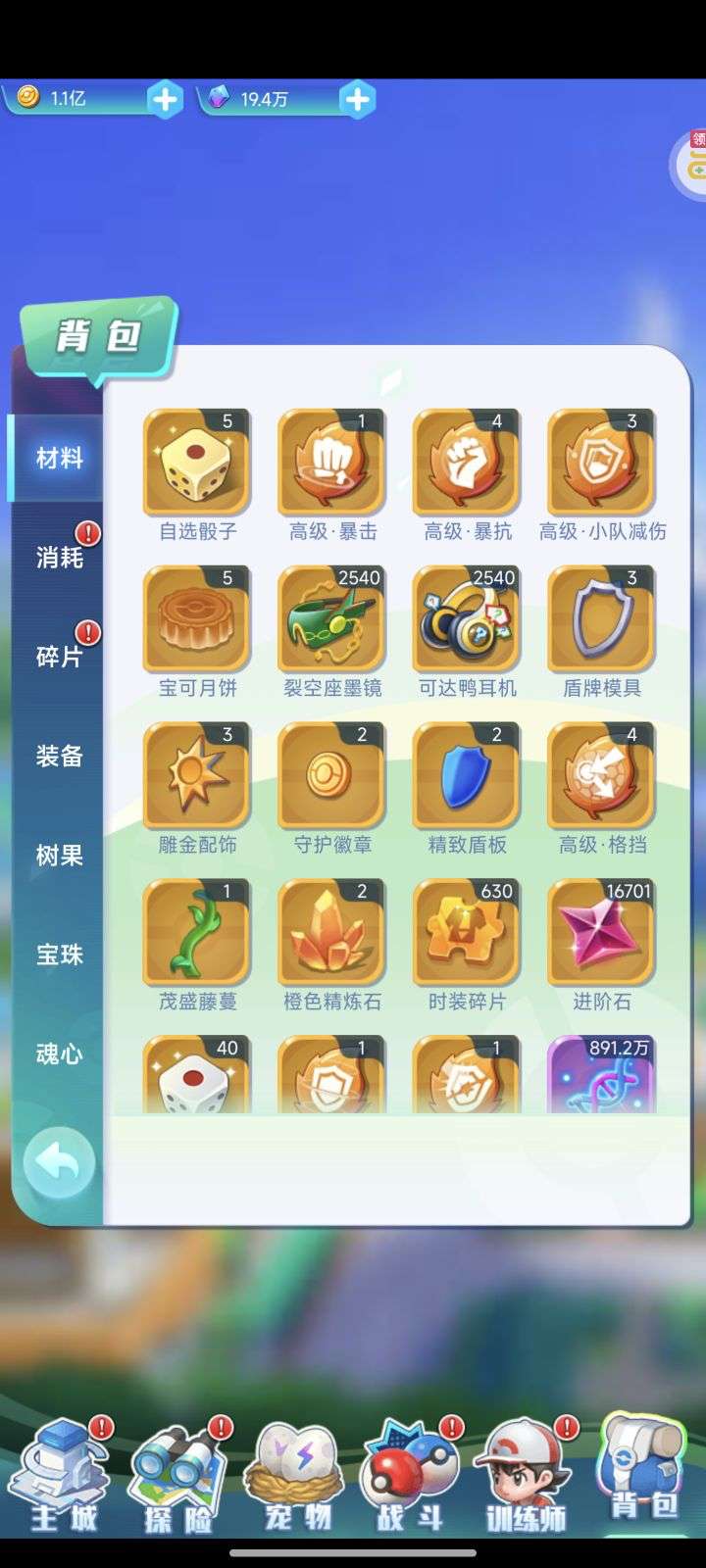Add more gems with the plus button

click(x=357, y=99)
